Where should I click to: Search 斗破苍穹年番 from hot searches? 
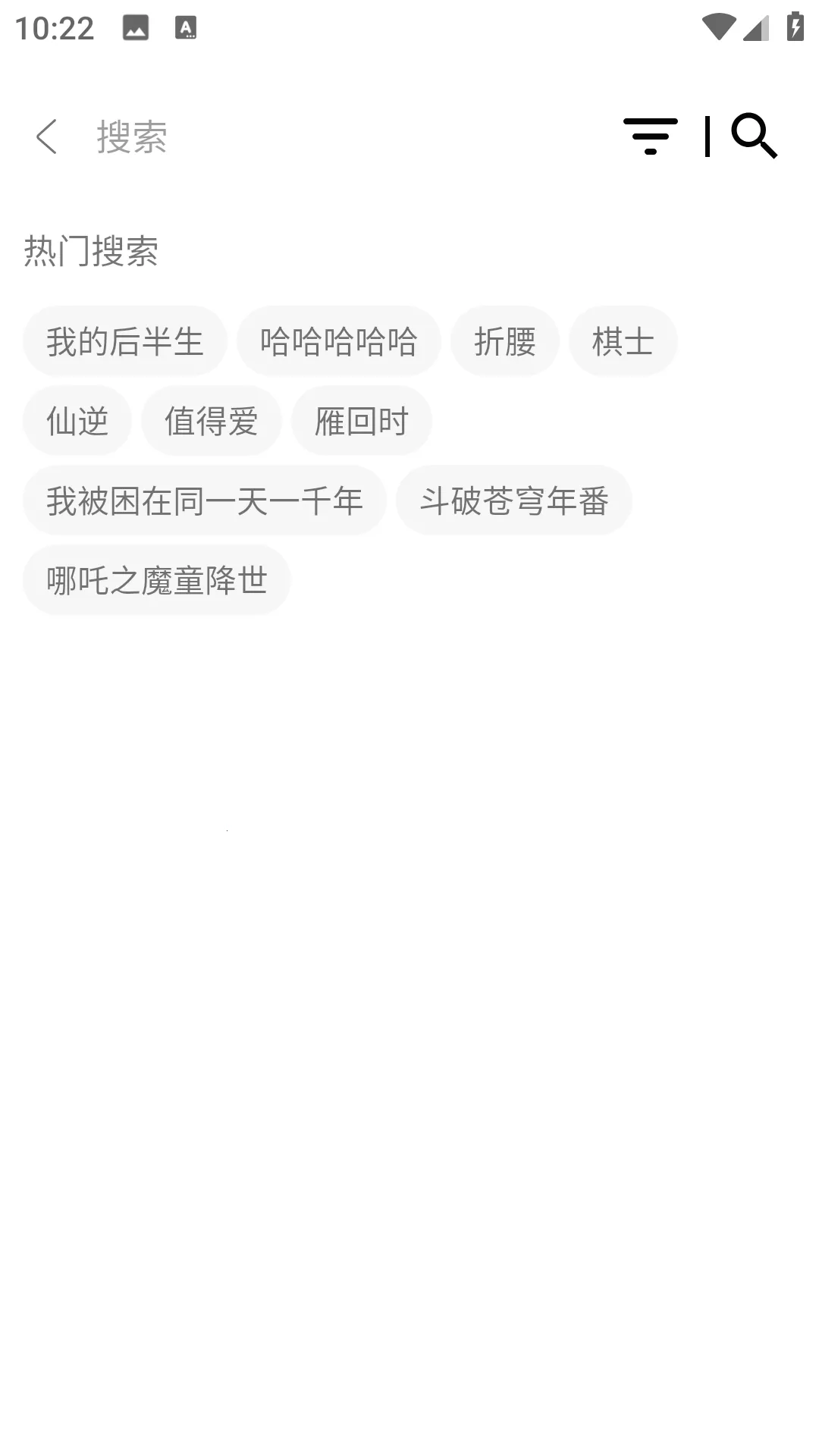tap(514, 500)
